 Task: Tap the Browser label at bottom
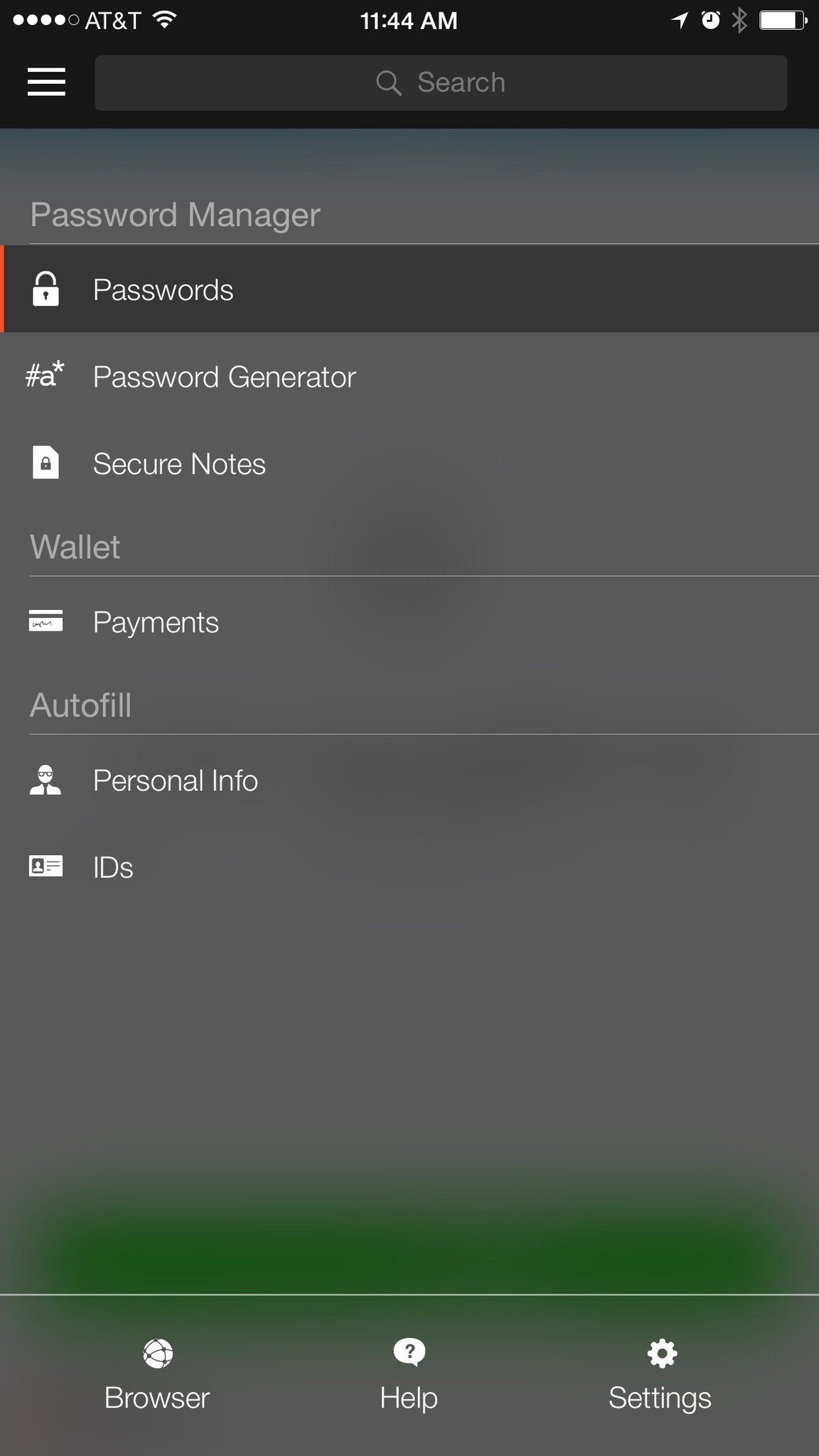[156, 1396]
